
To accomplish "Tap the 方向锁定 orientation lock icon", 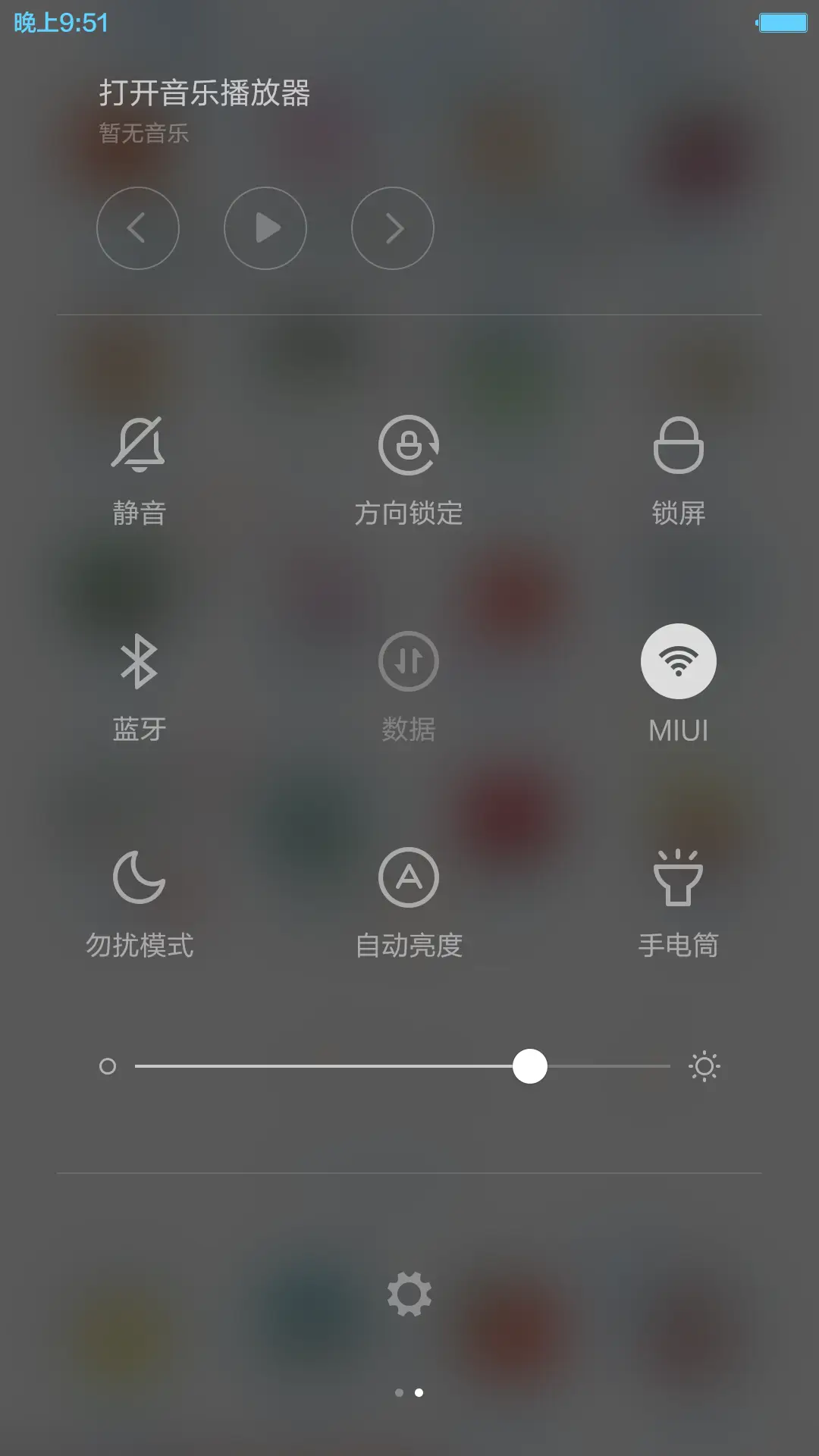I will (x=409, y=446).
